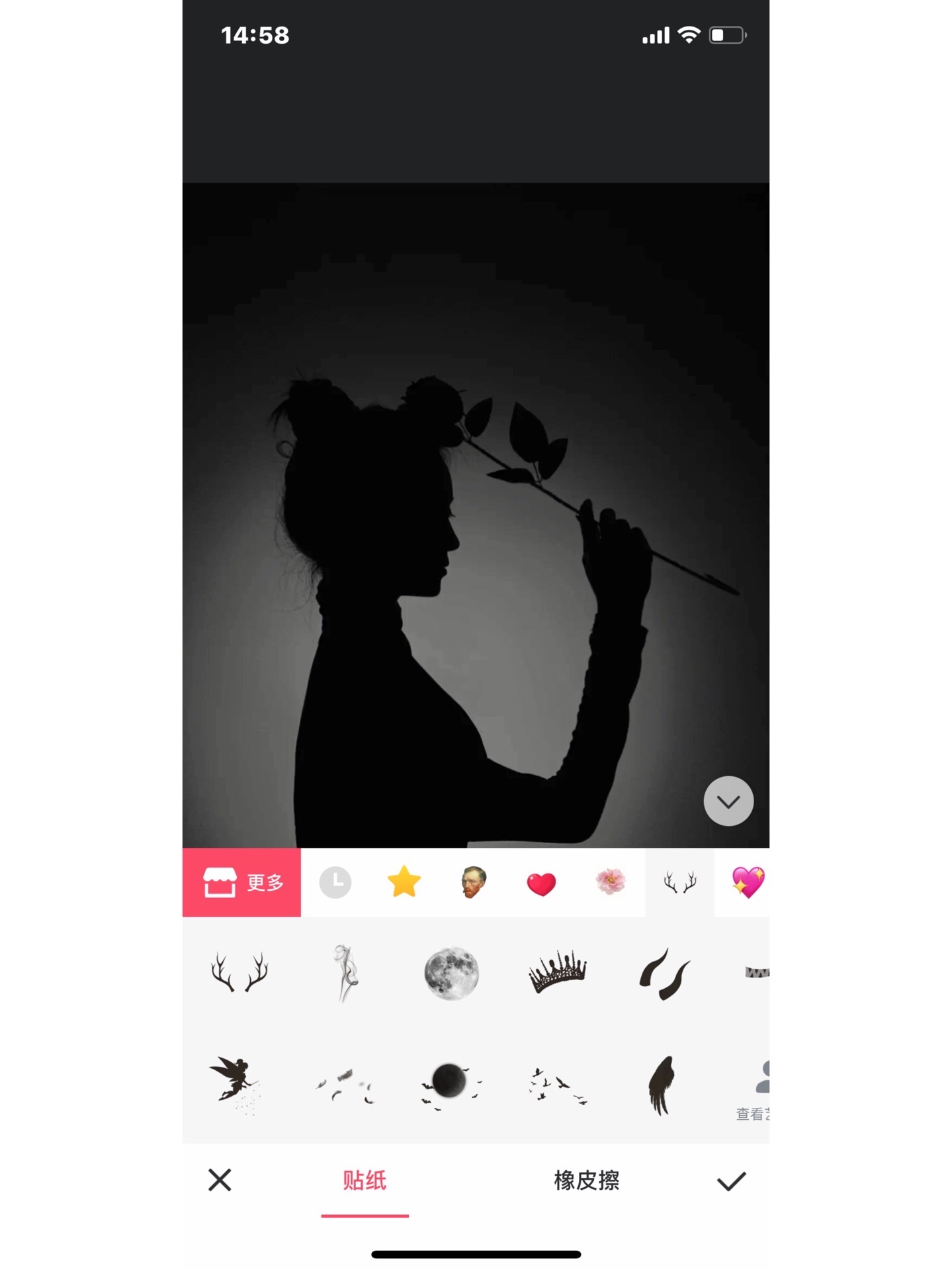Image resolution: width=952 pixels, height=1270 pixels.
Task: Switch to the star favorites sticker tab
Action: coord(404,882)
